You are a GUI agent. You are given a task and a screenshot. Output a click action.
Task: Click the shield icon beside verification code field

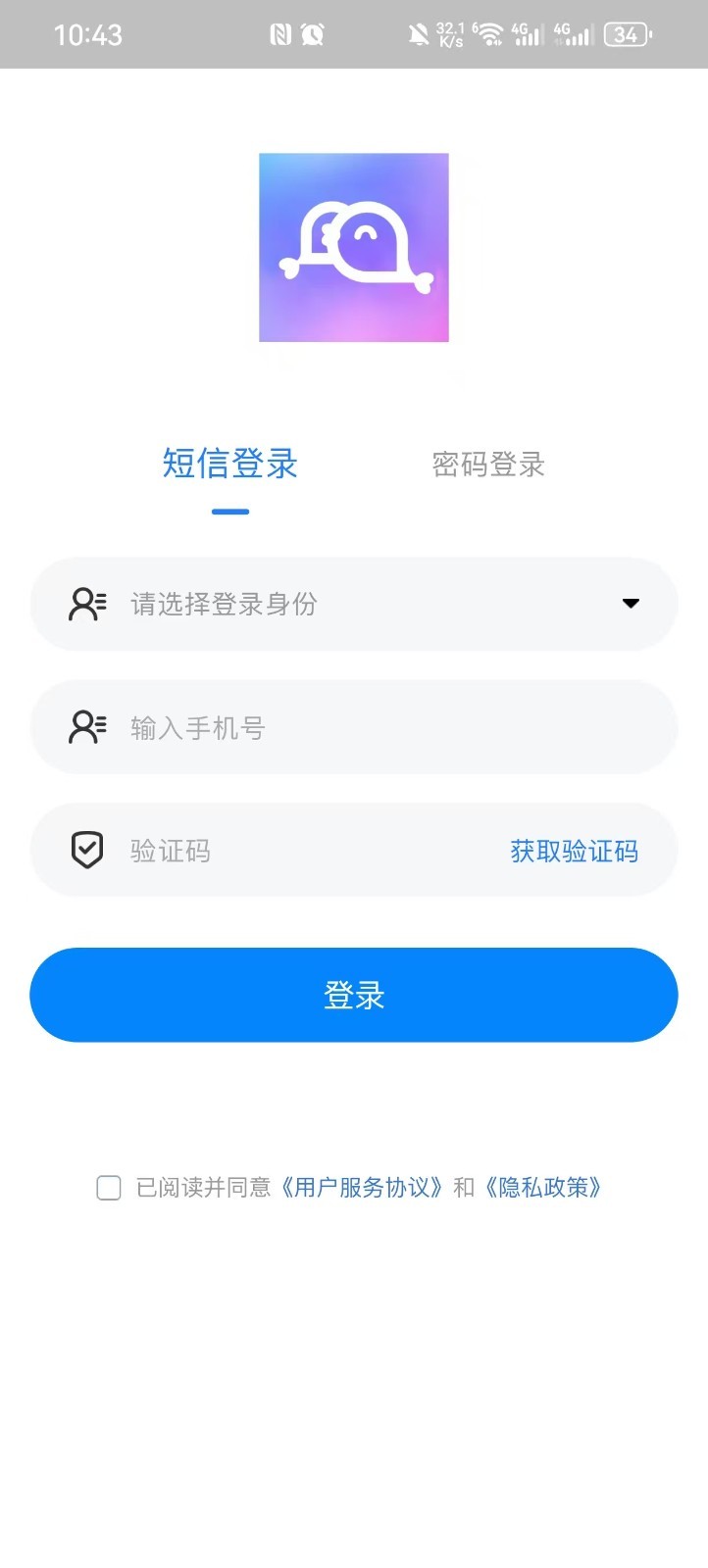(x=87, y=849)
